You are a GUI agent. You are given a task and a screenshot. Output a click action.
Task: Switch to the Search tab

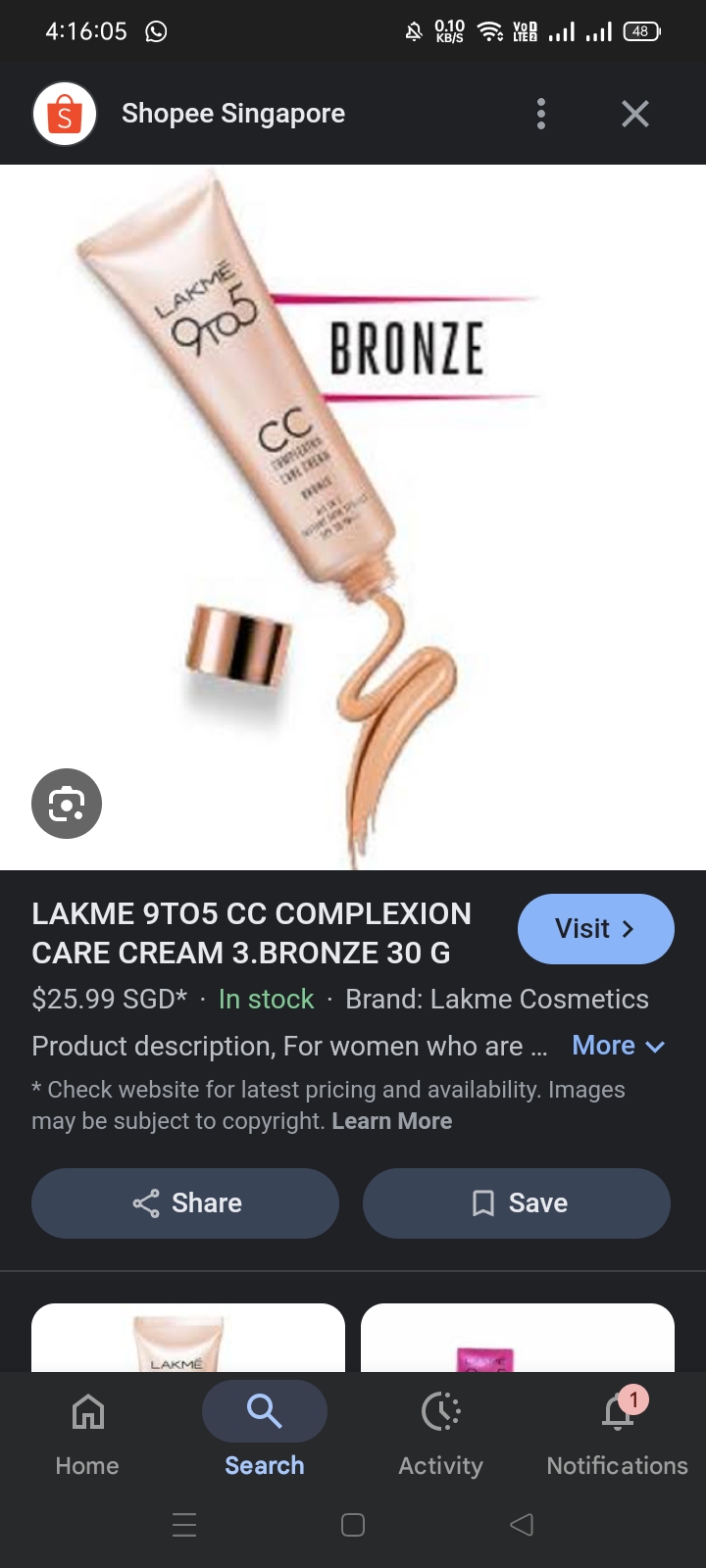pyautogui.click(x=265, y=1431)
